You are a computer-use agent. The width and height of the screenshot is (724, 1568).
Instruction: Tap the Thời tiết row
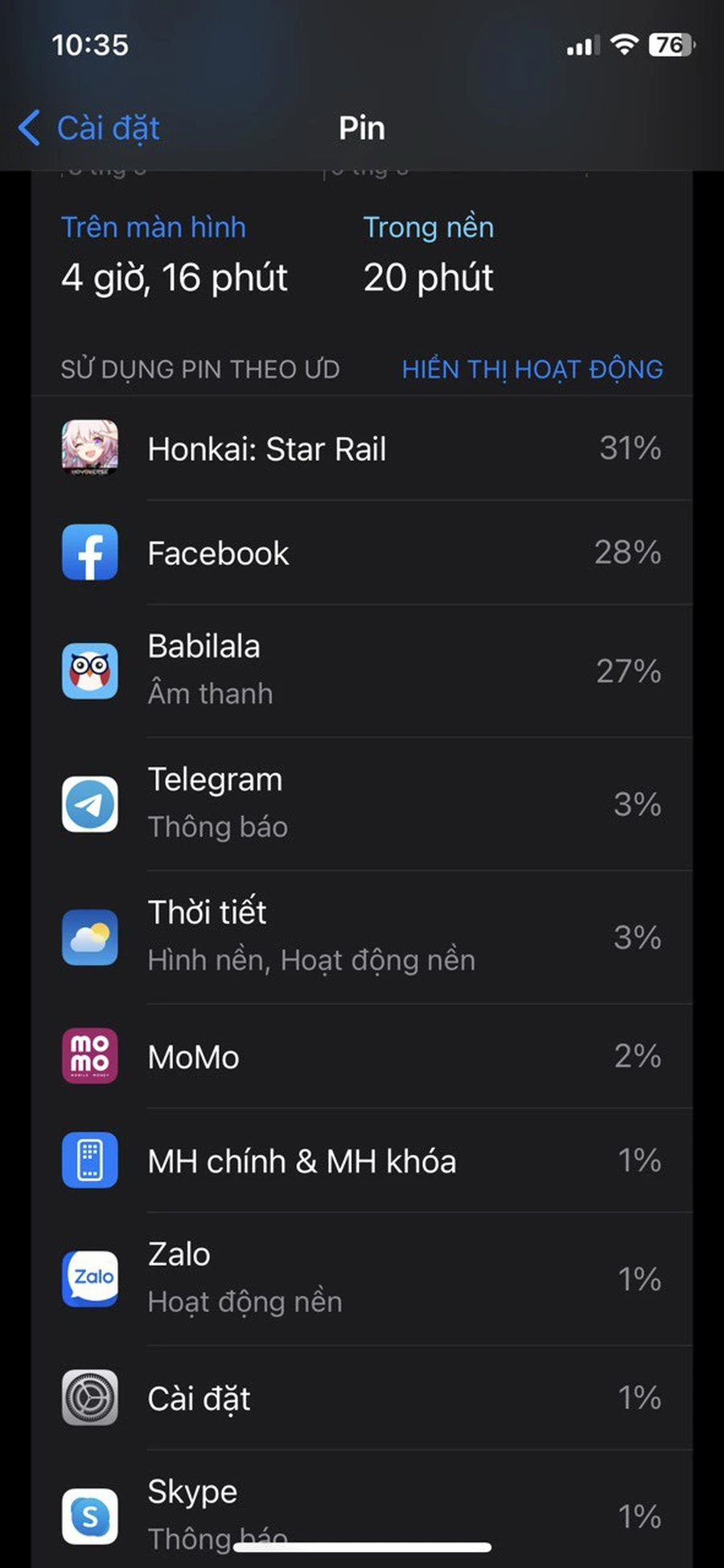pos(362,936)
